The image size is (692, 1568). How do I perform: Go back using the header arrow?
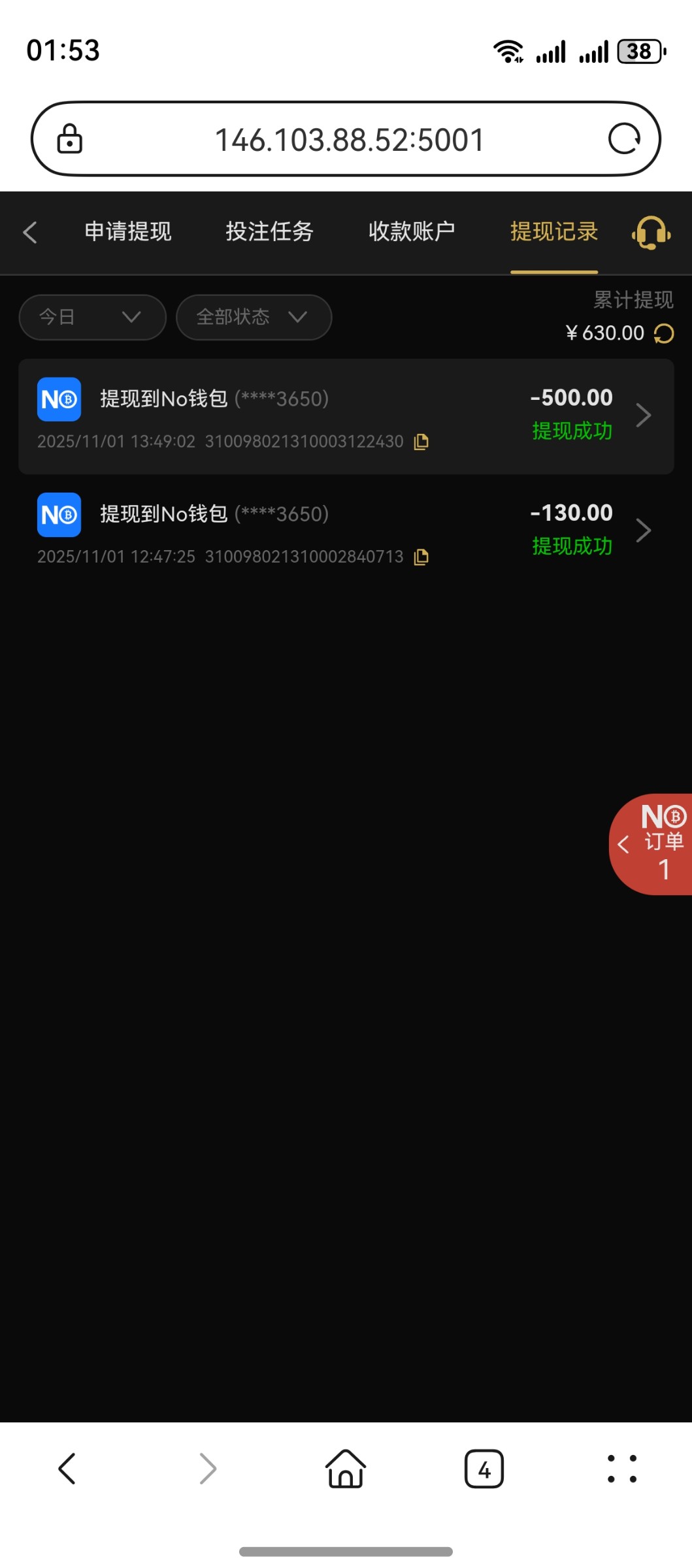(30, 233)
